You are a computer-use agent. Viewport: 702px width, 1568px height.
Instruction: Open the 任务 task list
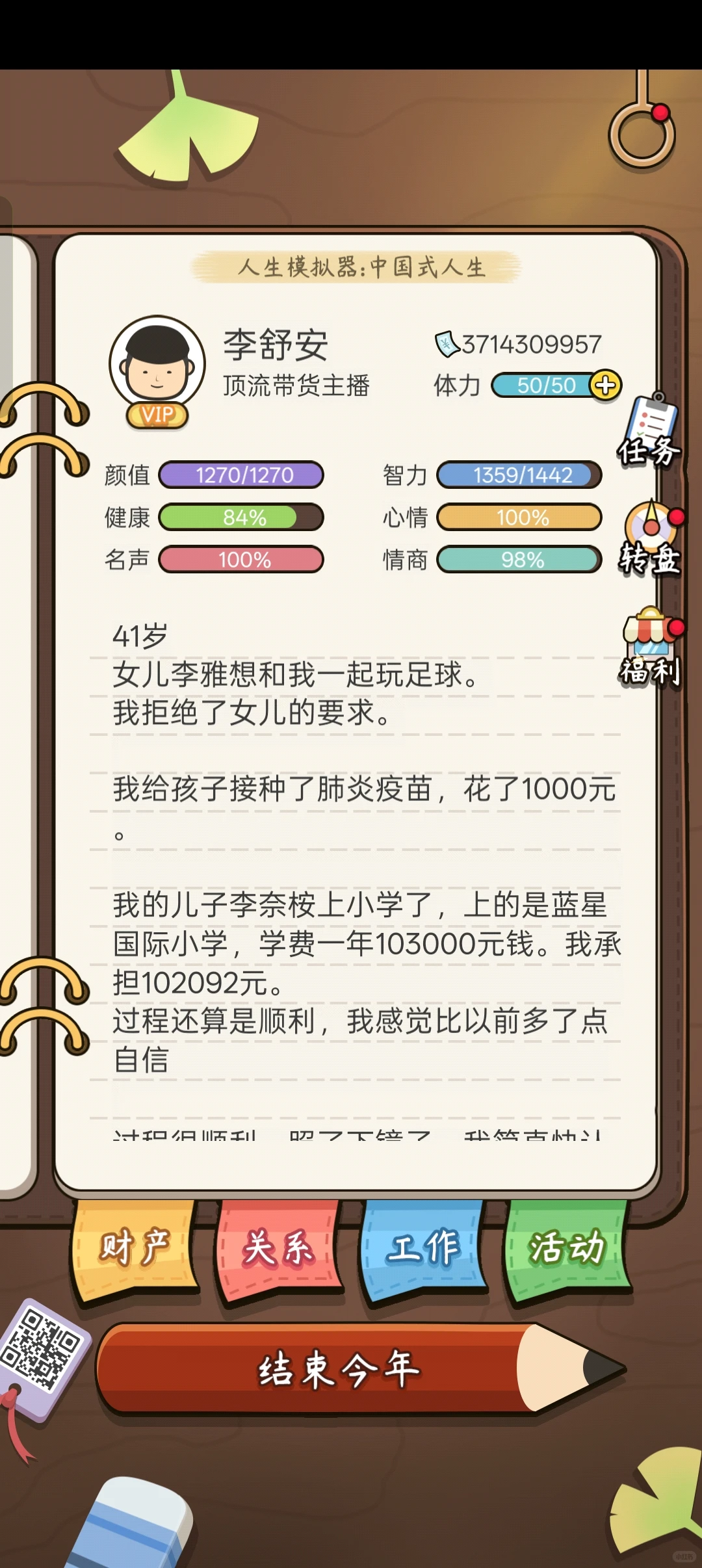coord(650,432)
